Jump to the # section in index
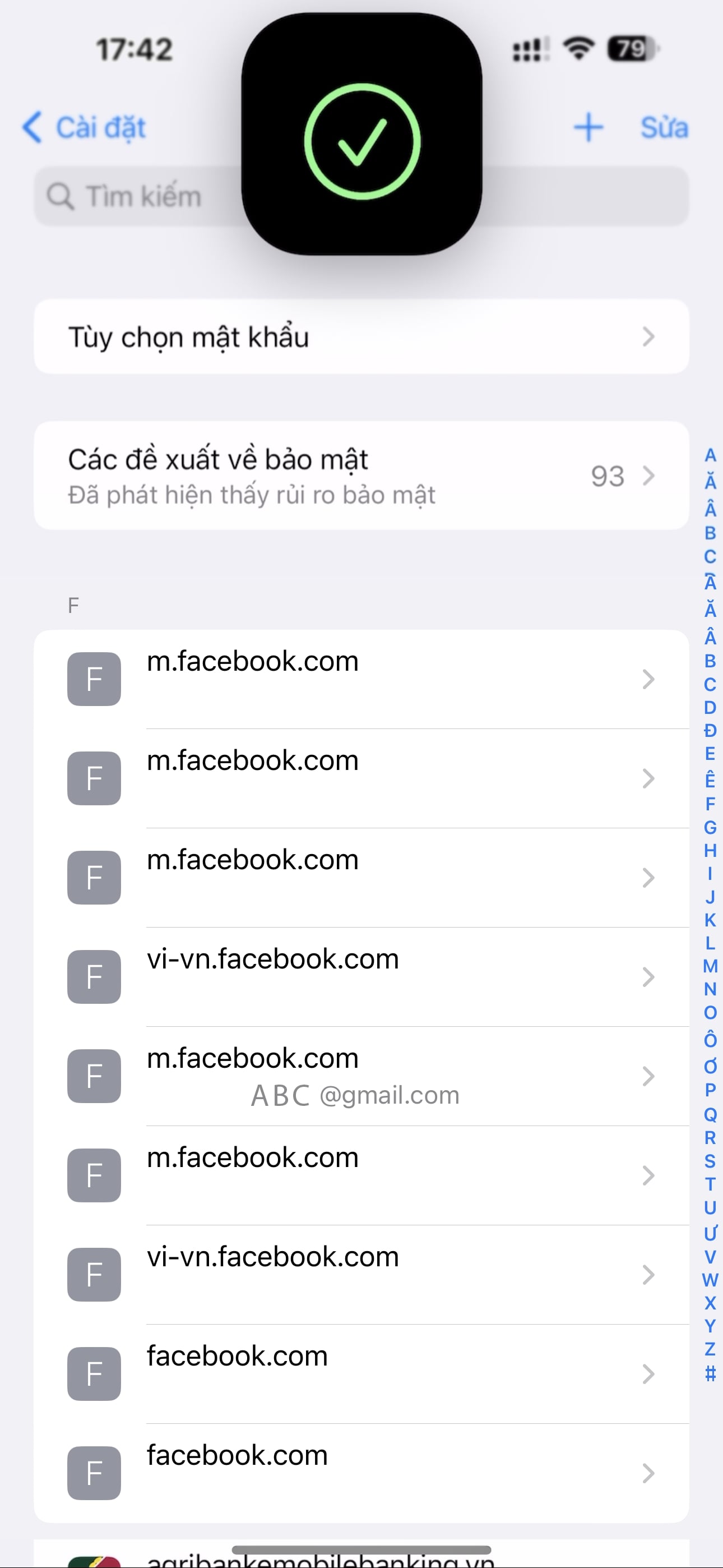 [x=710, y=1373]
